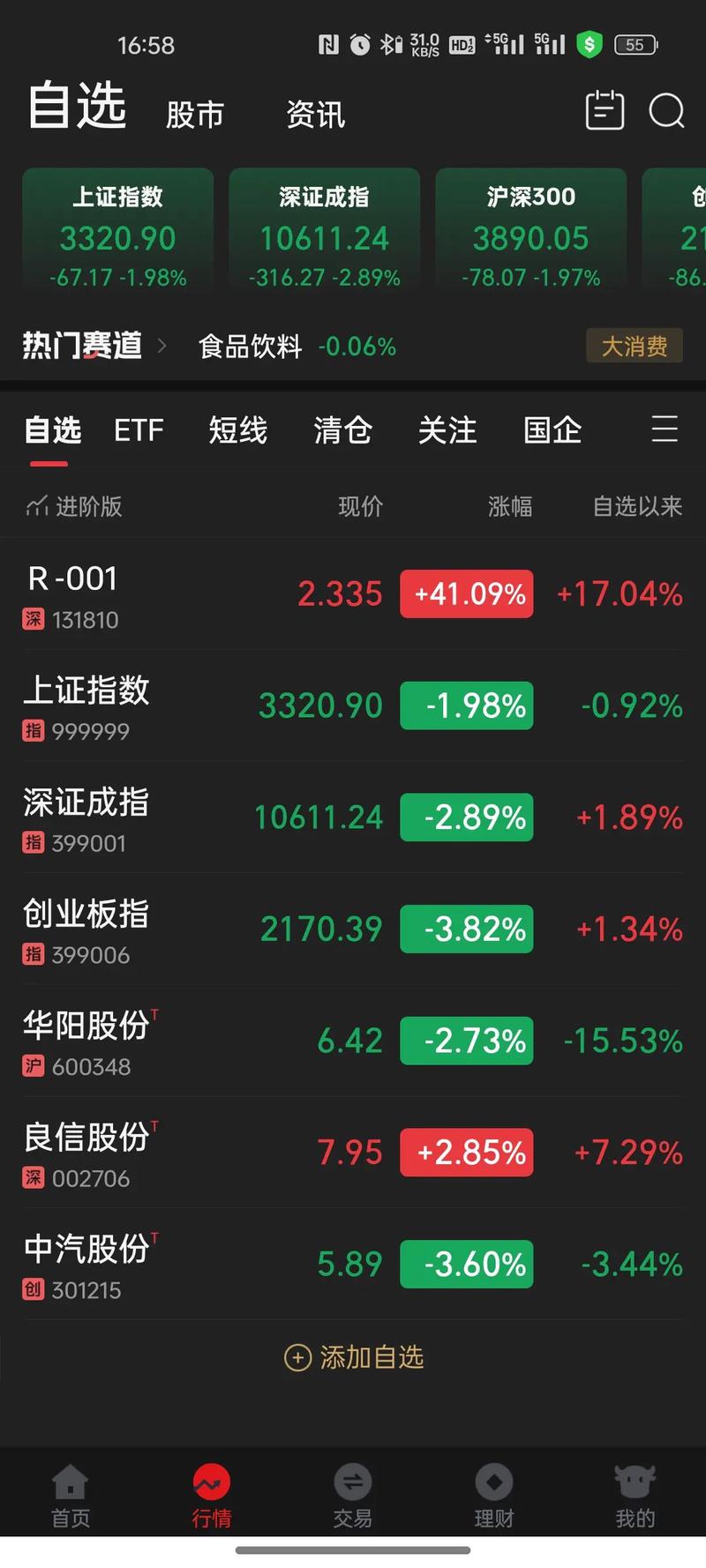The width and height of the screenshot is (706, 1568).
Task: Toggle the 自选以来 column display
Action: [636, 505]
